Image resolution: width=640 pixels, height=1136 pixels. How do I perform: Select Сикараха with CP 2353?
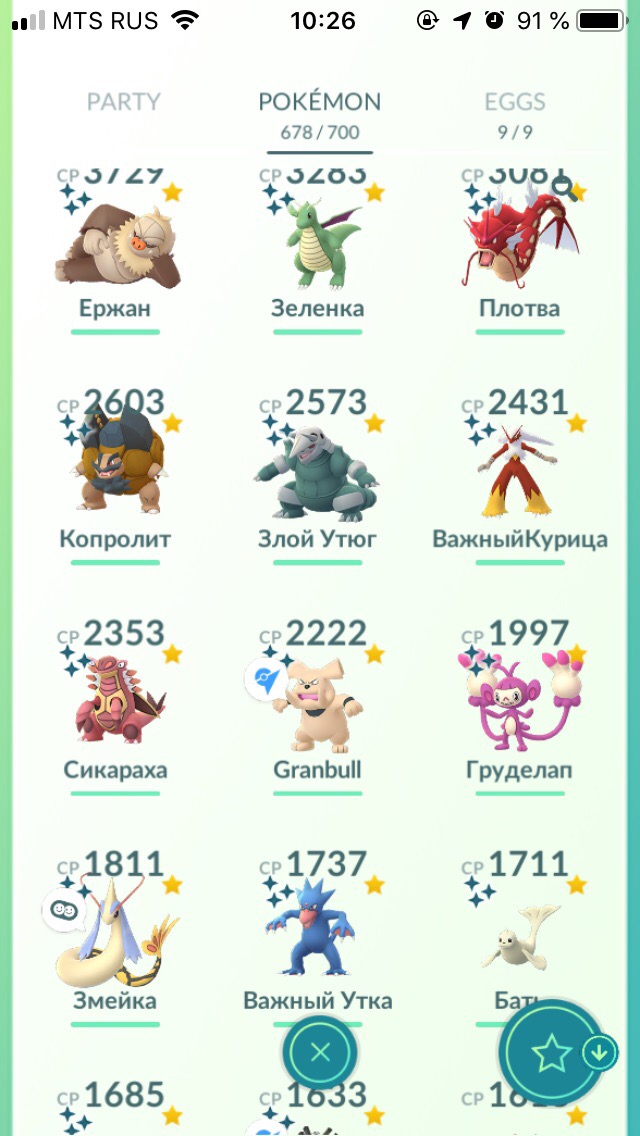(115, 706)
